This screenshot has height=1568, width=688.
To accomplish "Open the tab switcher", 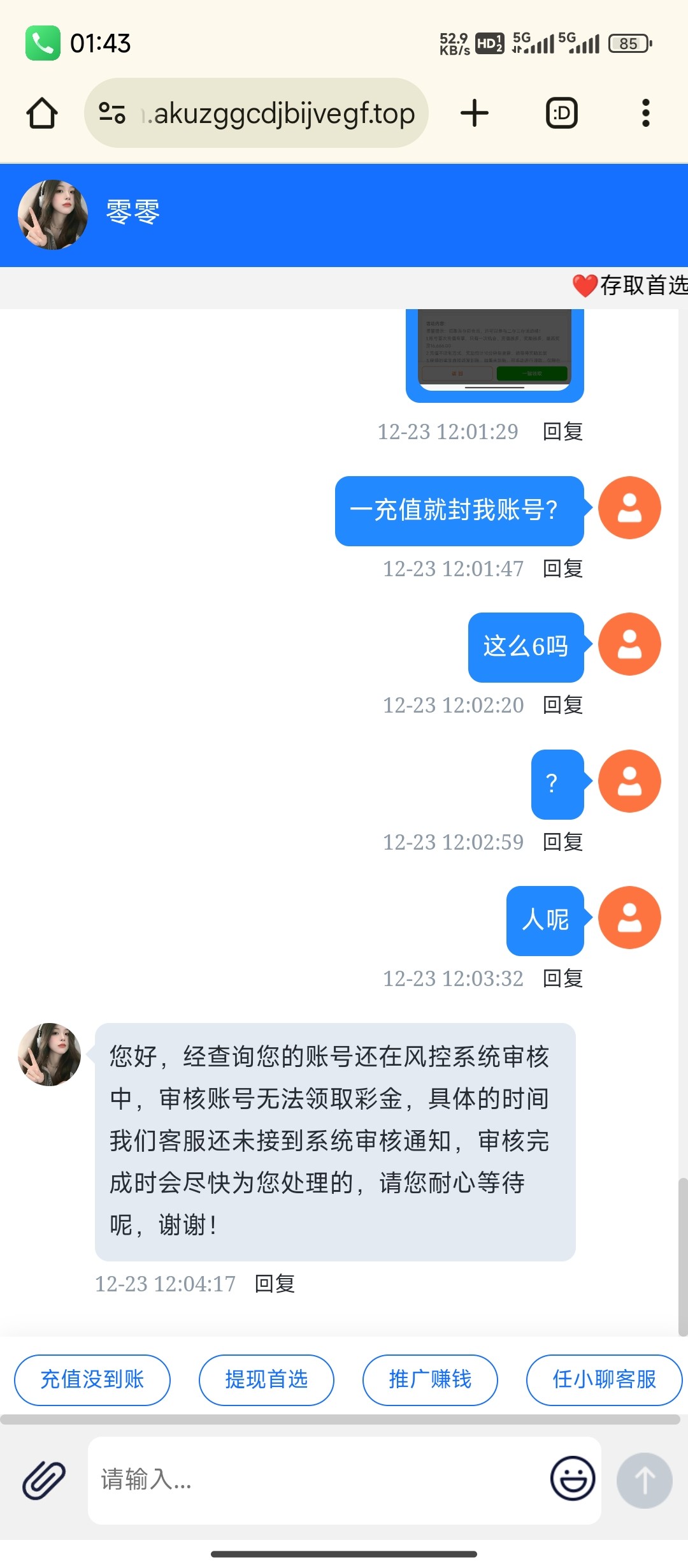I will coord(562,113).
